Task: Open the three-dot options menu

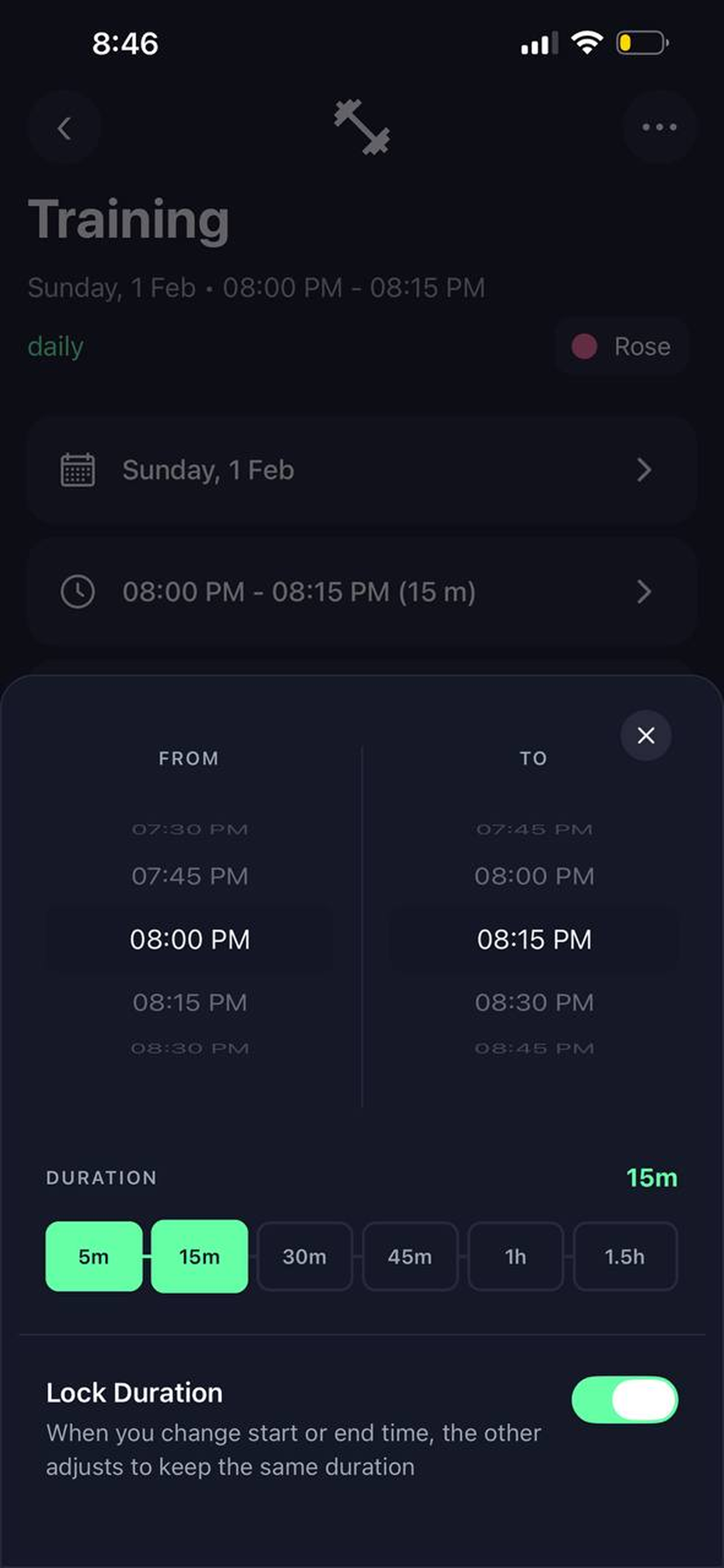Action: [658, 127]
